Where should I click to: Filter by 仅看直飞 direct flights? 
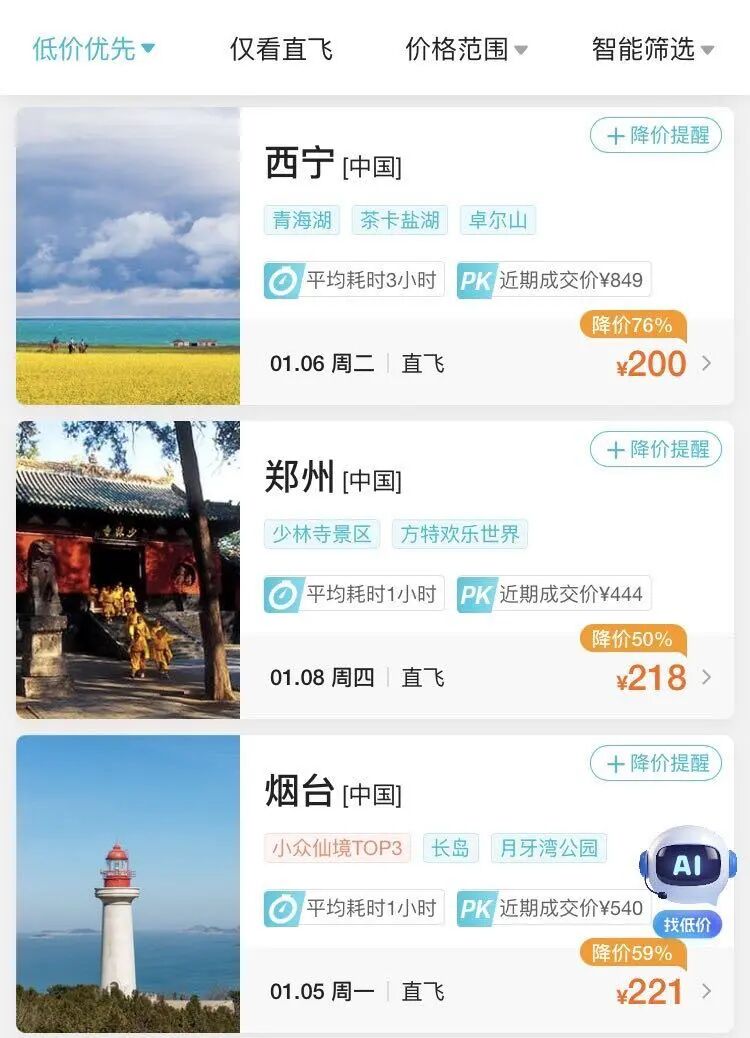pyautogui.click(x=281, y=48)
